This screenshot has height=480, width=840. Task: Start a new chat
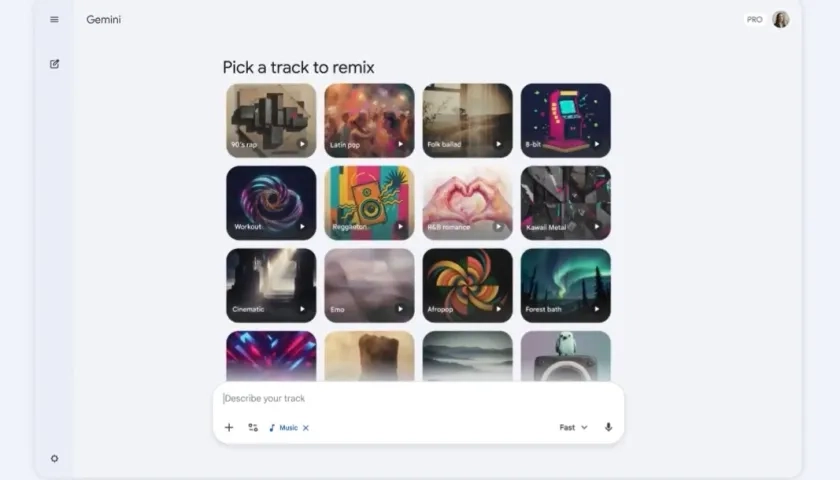click(54, 64)
